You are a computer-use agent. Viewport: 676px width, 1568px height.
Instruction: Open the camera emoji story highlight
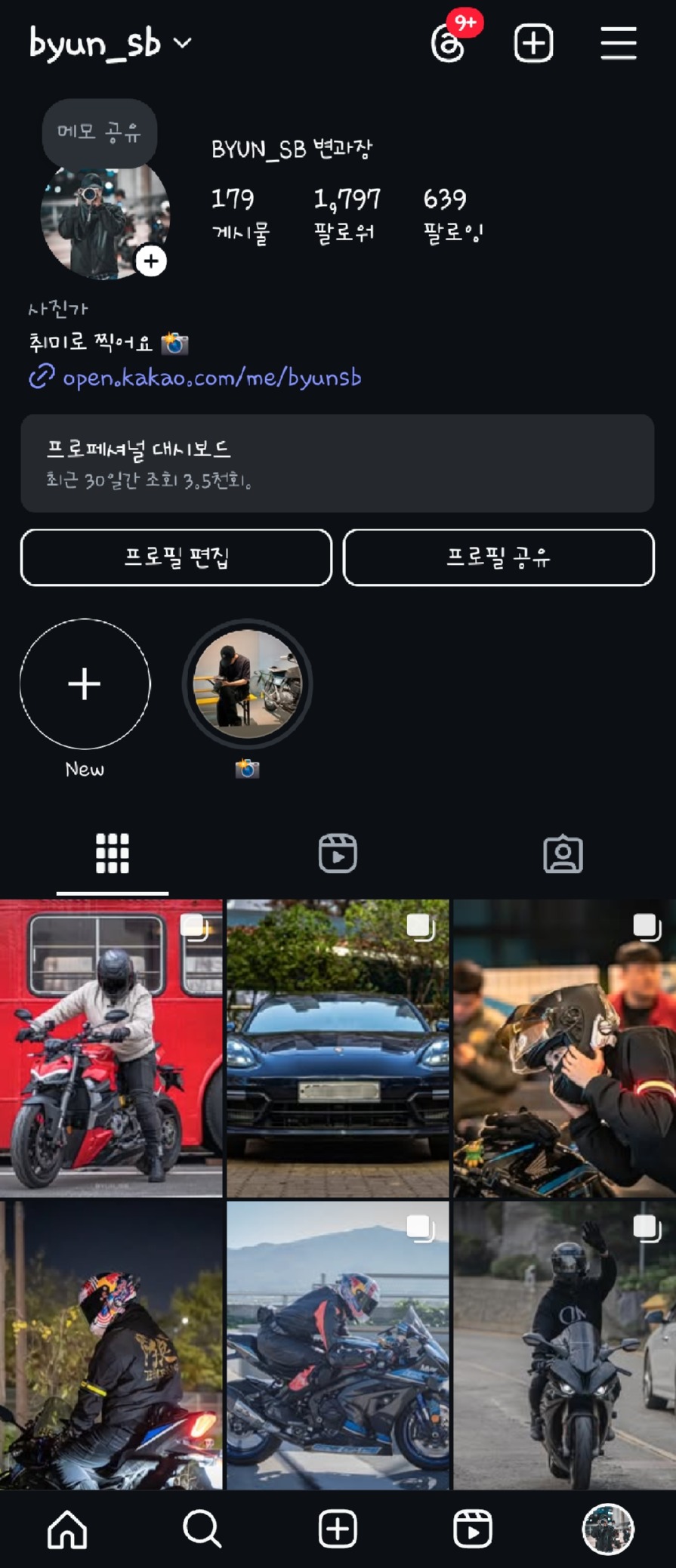point(247,684)
